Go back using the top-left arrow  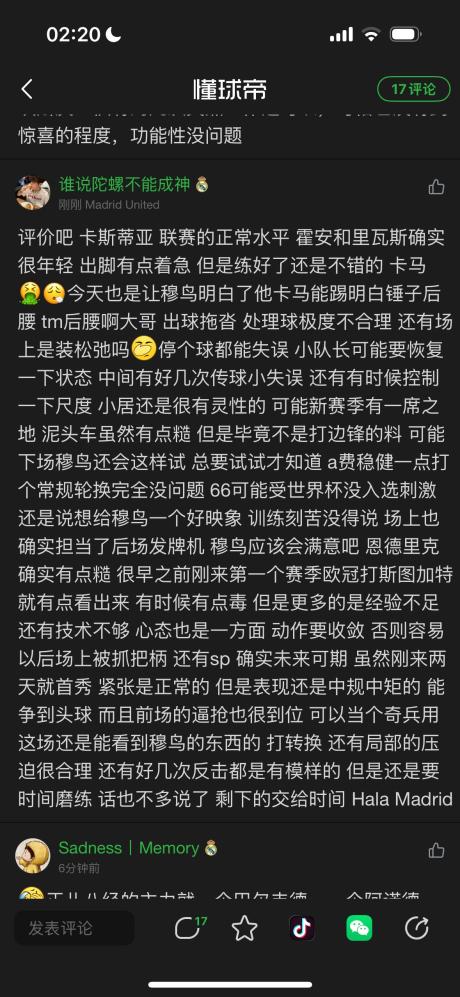pyautogui.click(x=27, y=89)
